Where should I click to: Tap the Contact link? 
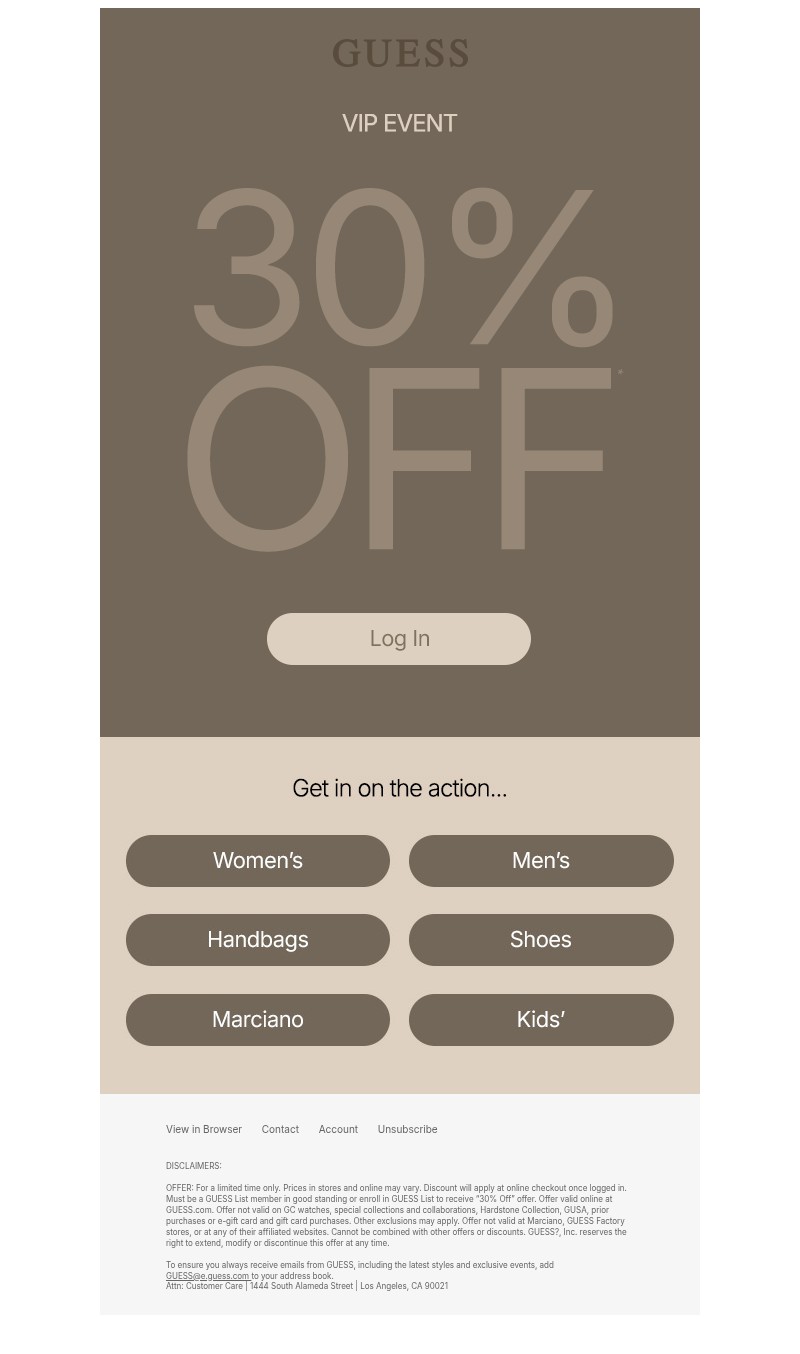pos(280,1129)
